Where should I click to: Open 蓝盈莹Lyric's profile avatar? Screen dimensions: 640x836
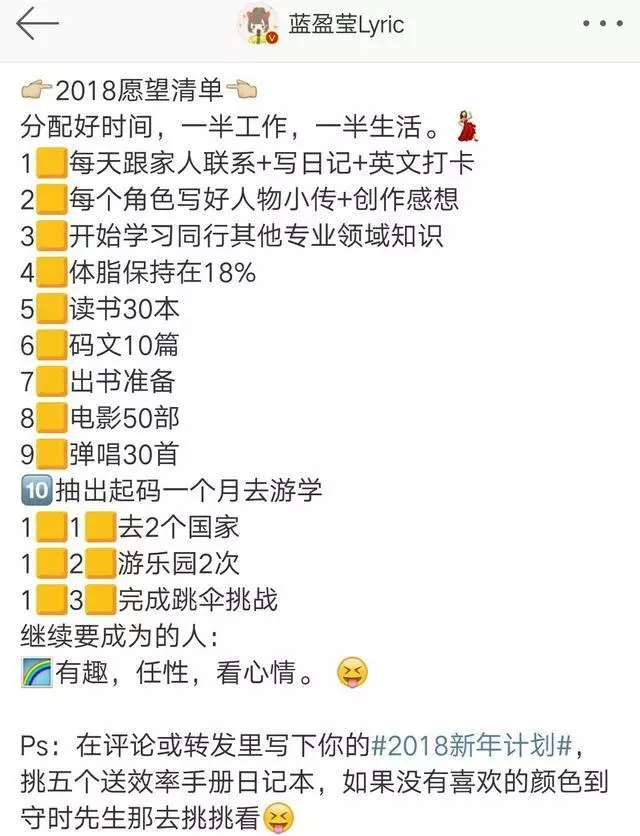click(258, 24)
